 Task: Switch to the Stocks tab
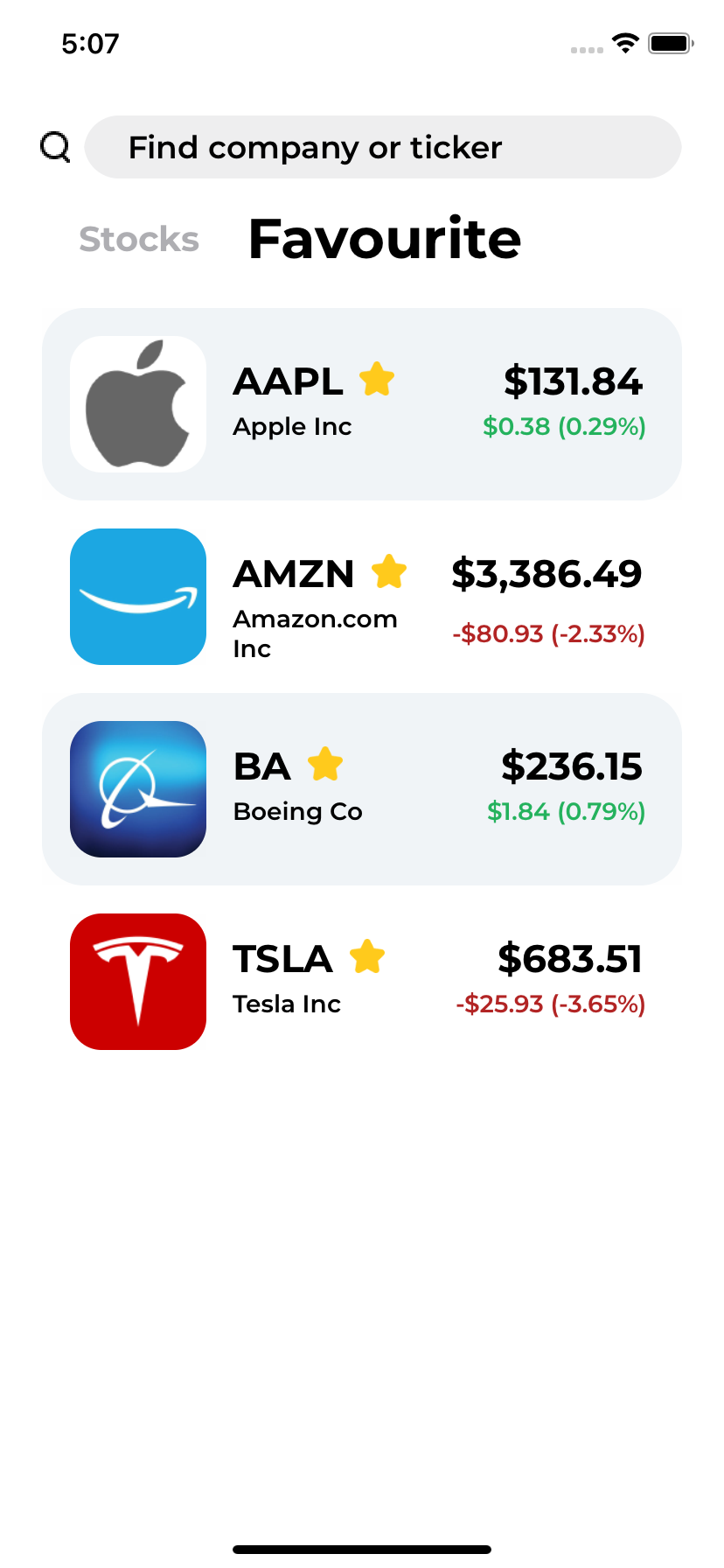click(x=139, y=240)
